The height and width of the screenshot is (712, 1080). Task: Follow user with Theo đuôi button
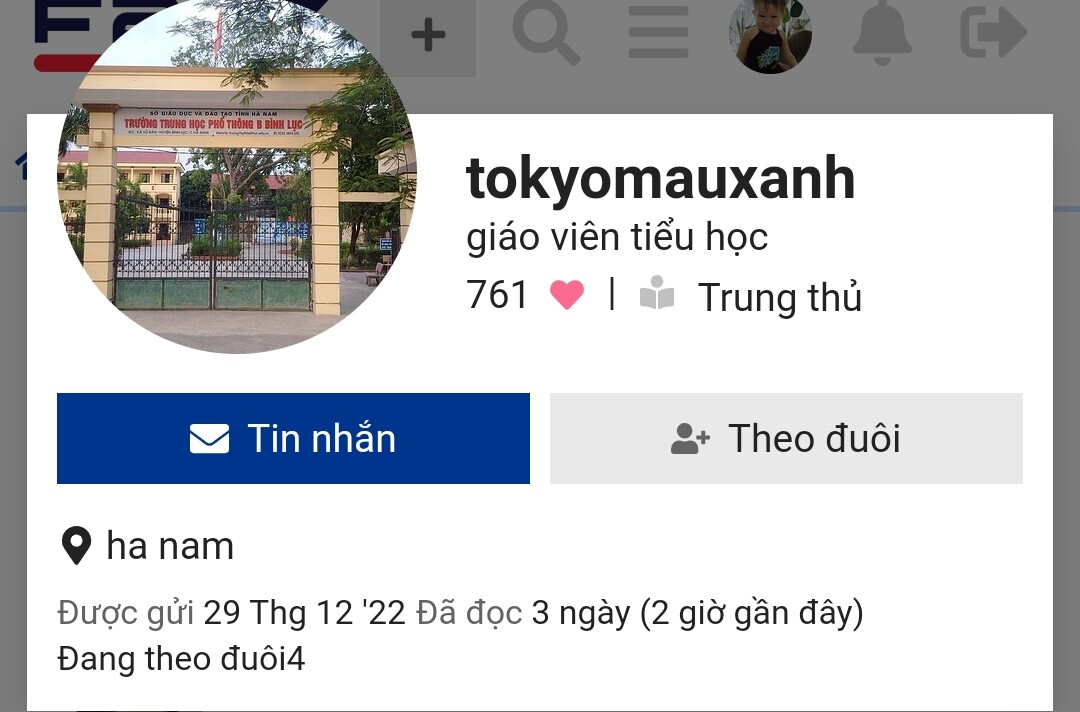tap(786, 438)
